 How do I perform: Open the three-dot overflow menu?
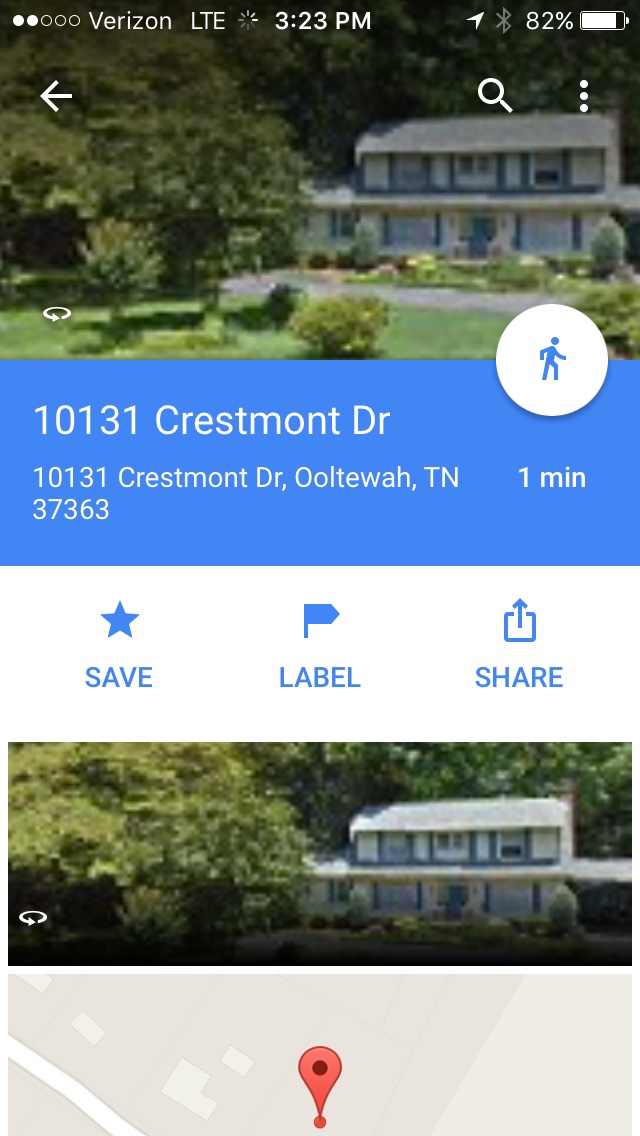click(583, 96)
